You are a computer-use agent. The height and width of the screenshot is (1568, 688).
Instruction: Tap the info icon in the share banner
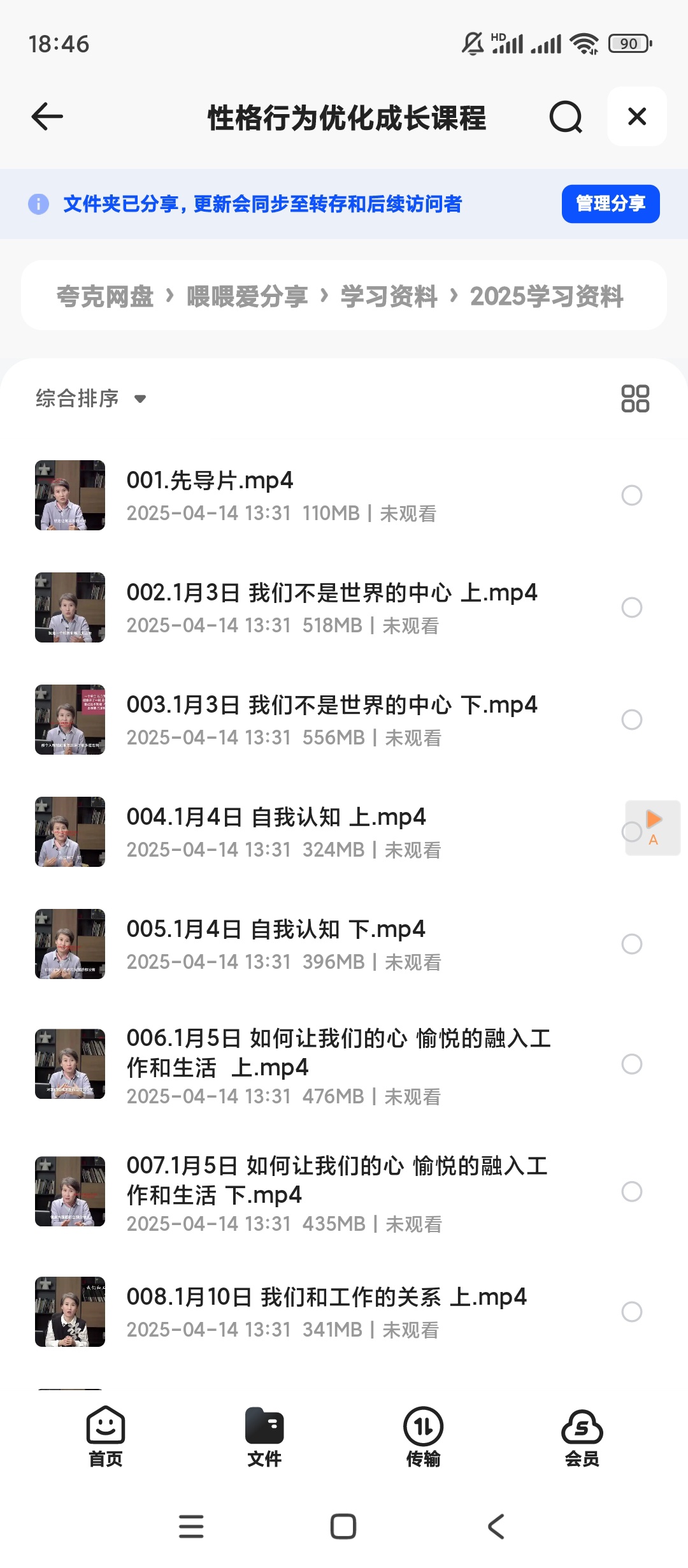pyautogui.click(x=38, y=204)
